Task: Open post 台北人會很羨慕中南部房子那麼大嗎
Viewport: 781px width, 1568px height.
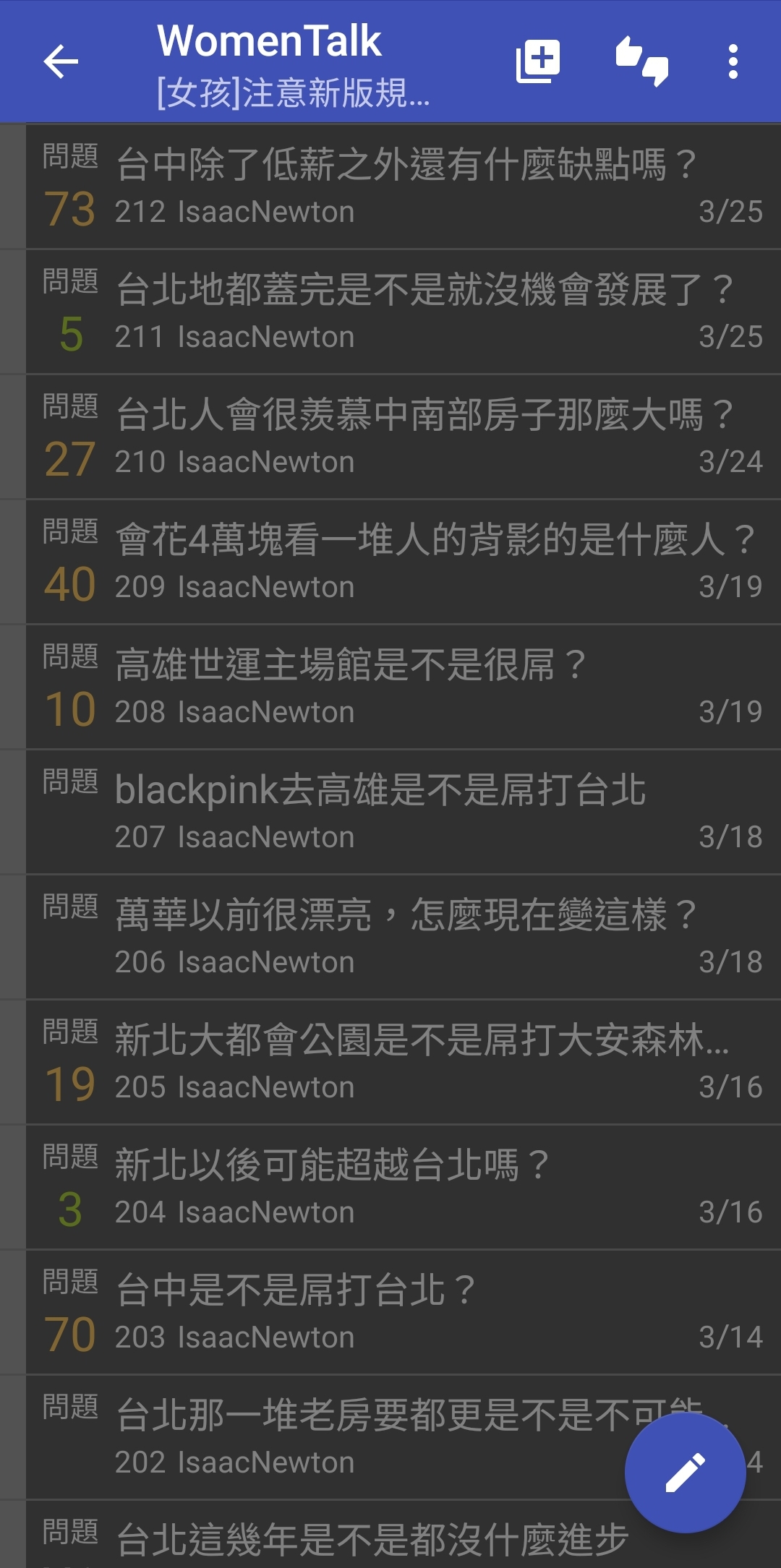Action: click(404, 437)
